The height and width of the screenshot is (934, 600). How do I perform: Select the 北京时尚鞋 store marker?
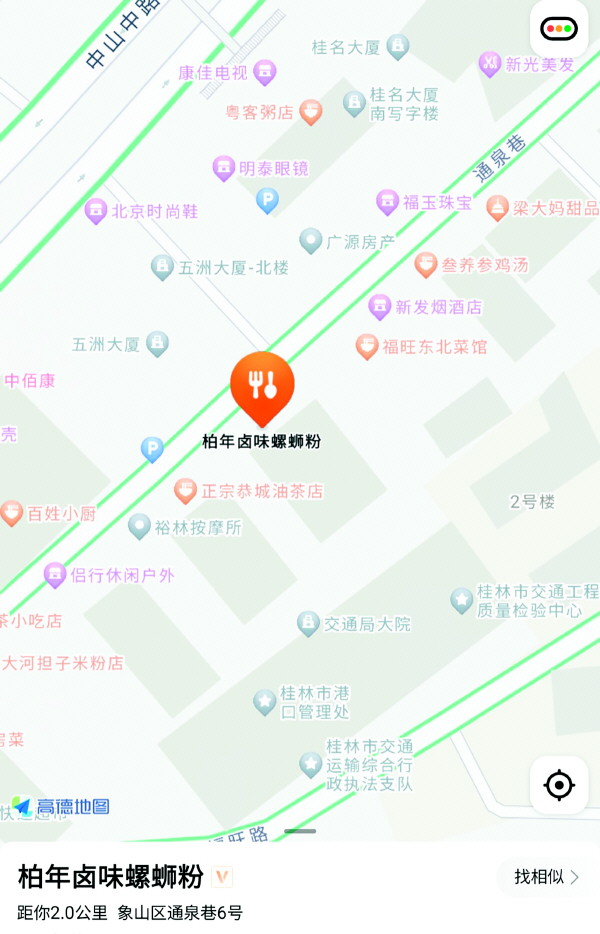96,211
